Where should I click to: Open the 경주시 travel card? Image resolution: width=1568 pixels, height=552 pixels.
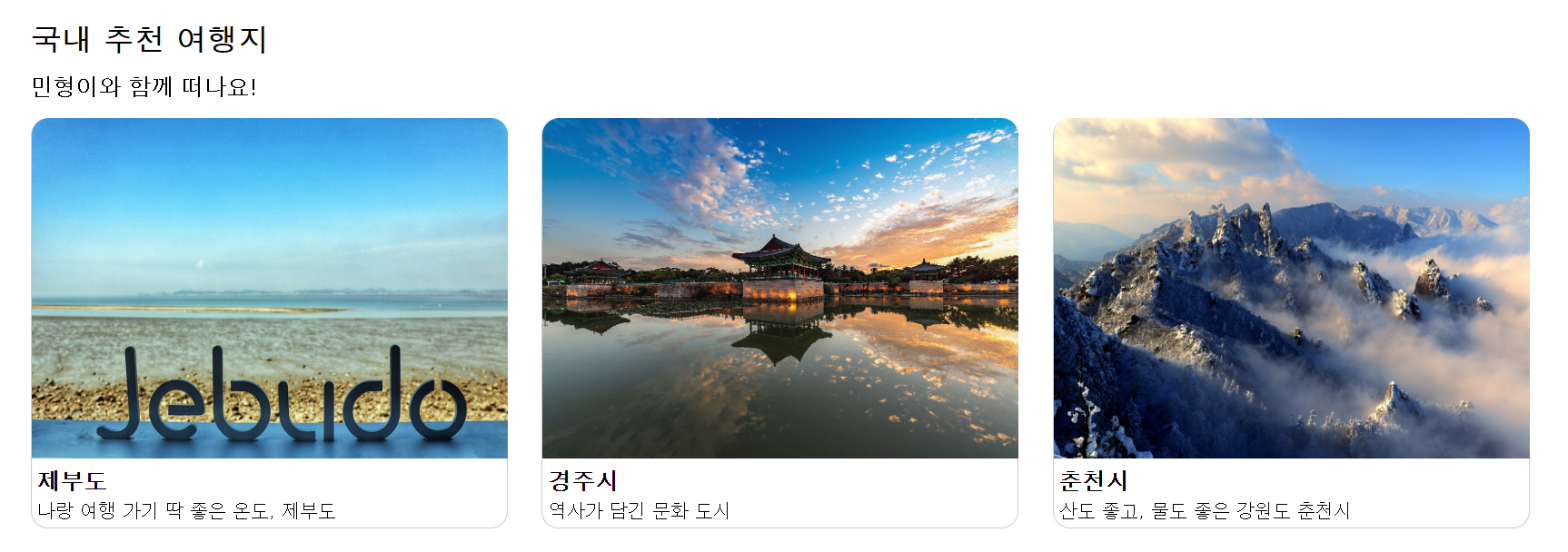(x=779, y=322)
